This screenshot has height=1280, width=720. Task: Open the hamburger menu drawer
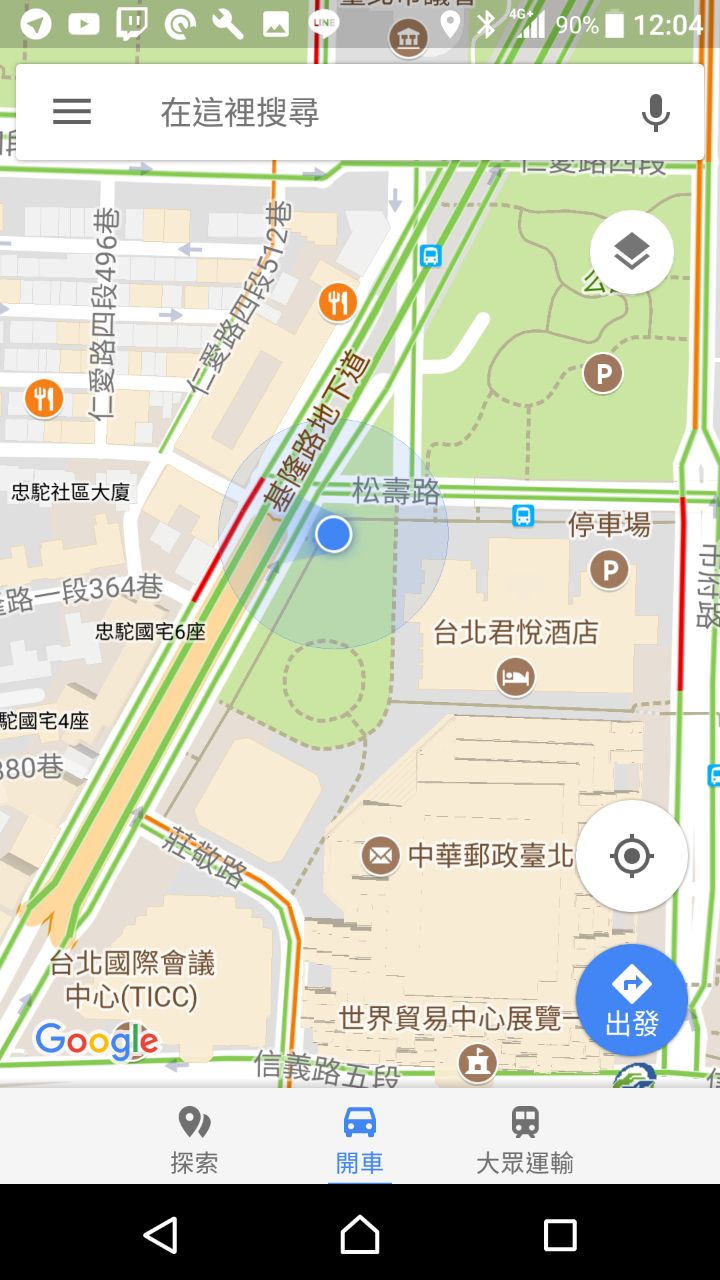tap(72, 112)
